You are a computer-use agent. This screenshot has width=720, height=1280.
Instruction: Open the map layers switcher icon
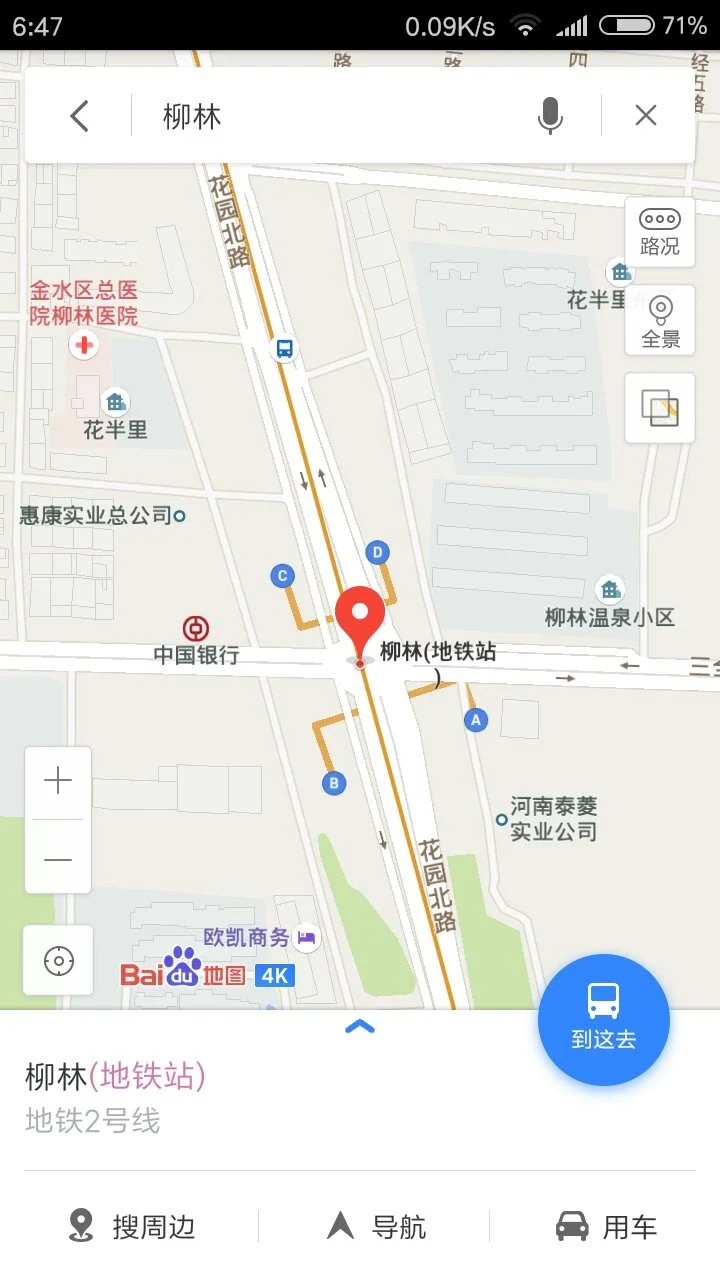pyautogui.click(x=659, y=409)
